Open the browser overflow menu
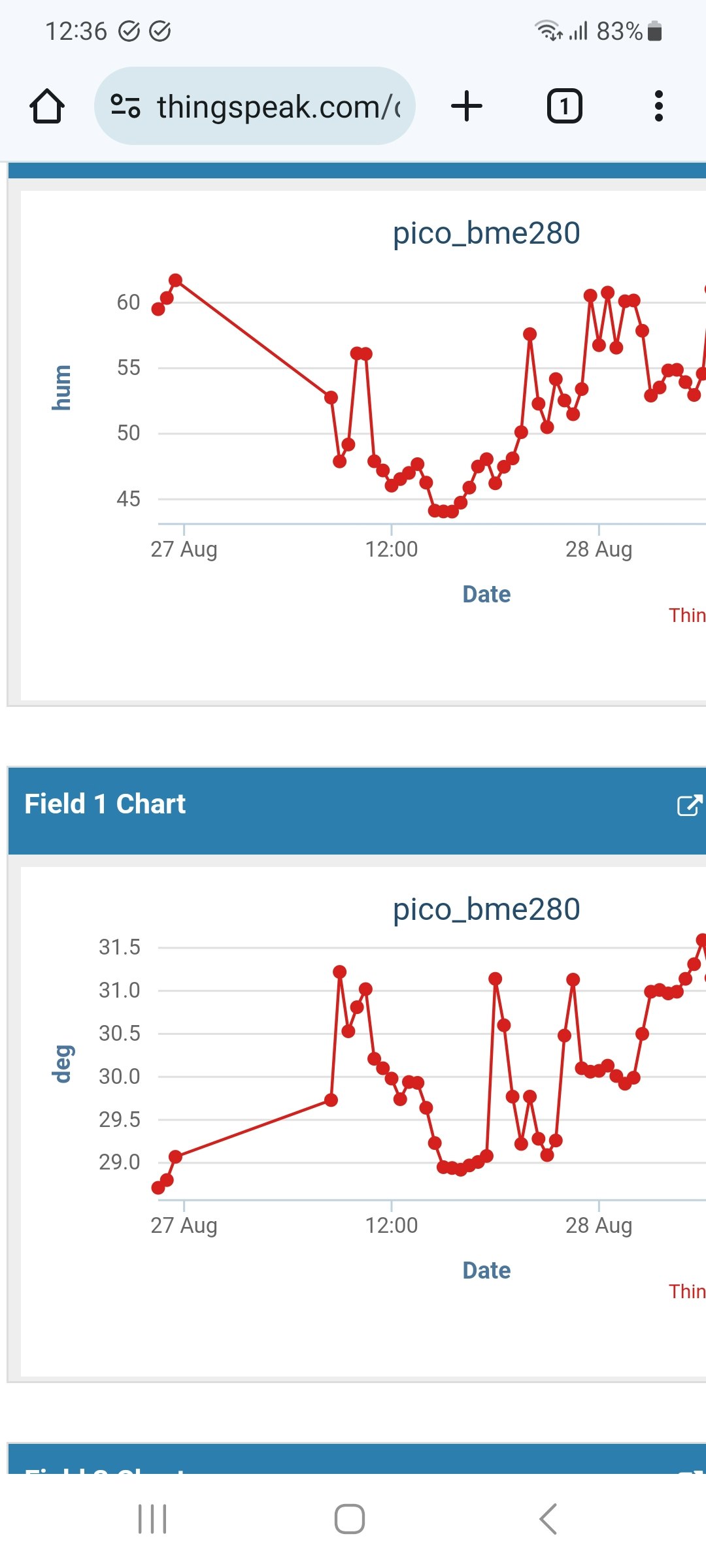 click(658, 106)
